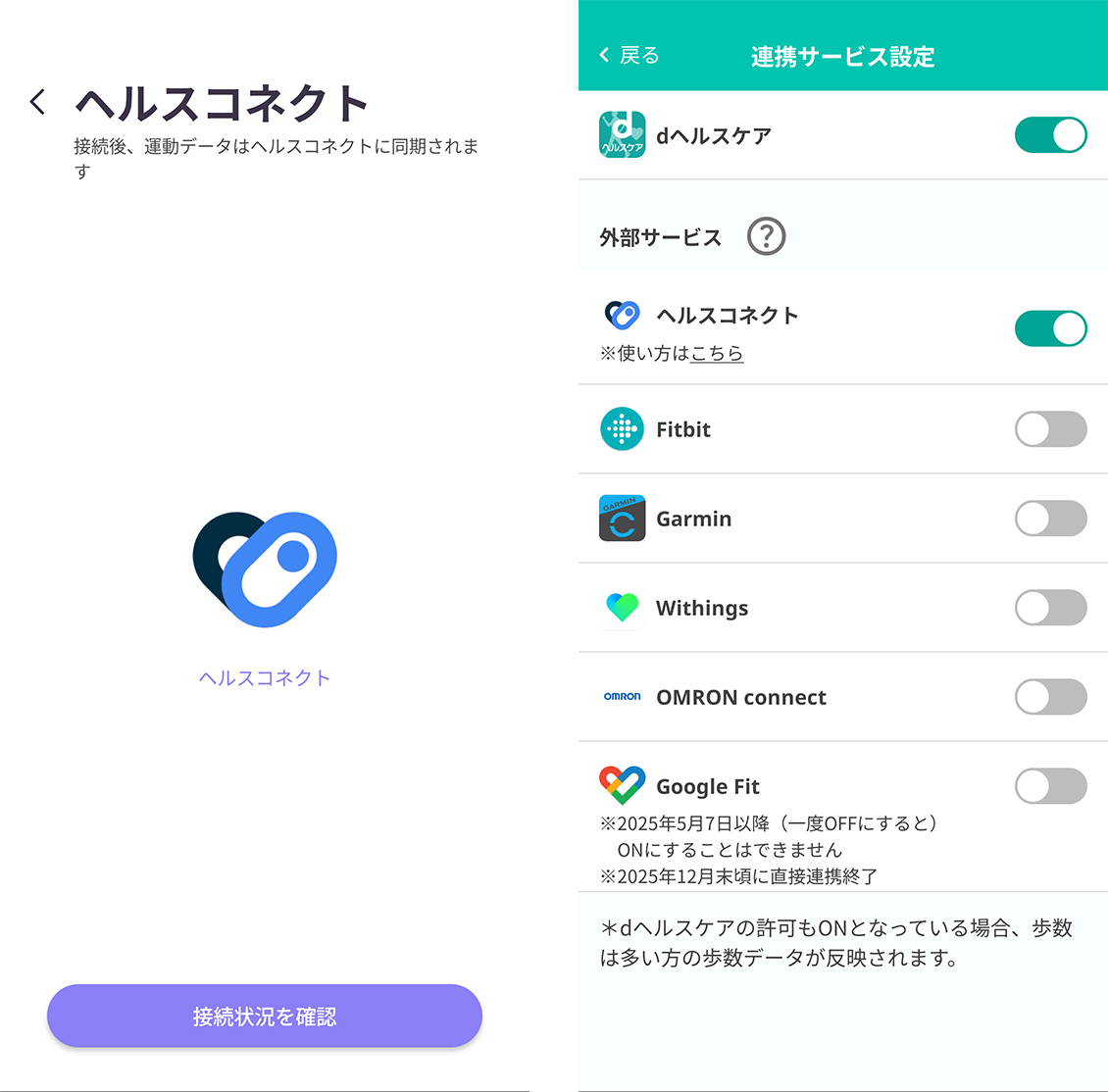Viewport: 1108px width, 1092px height.
Task: Switch on Garmin integration
Action: click(1050, 519)
